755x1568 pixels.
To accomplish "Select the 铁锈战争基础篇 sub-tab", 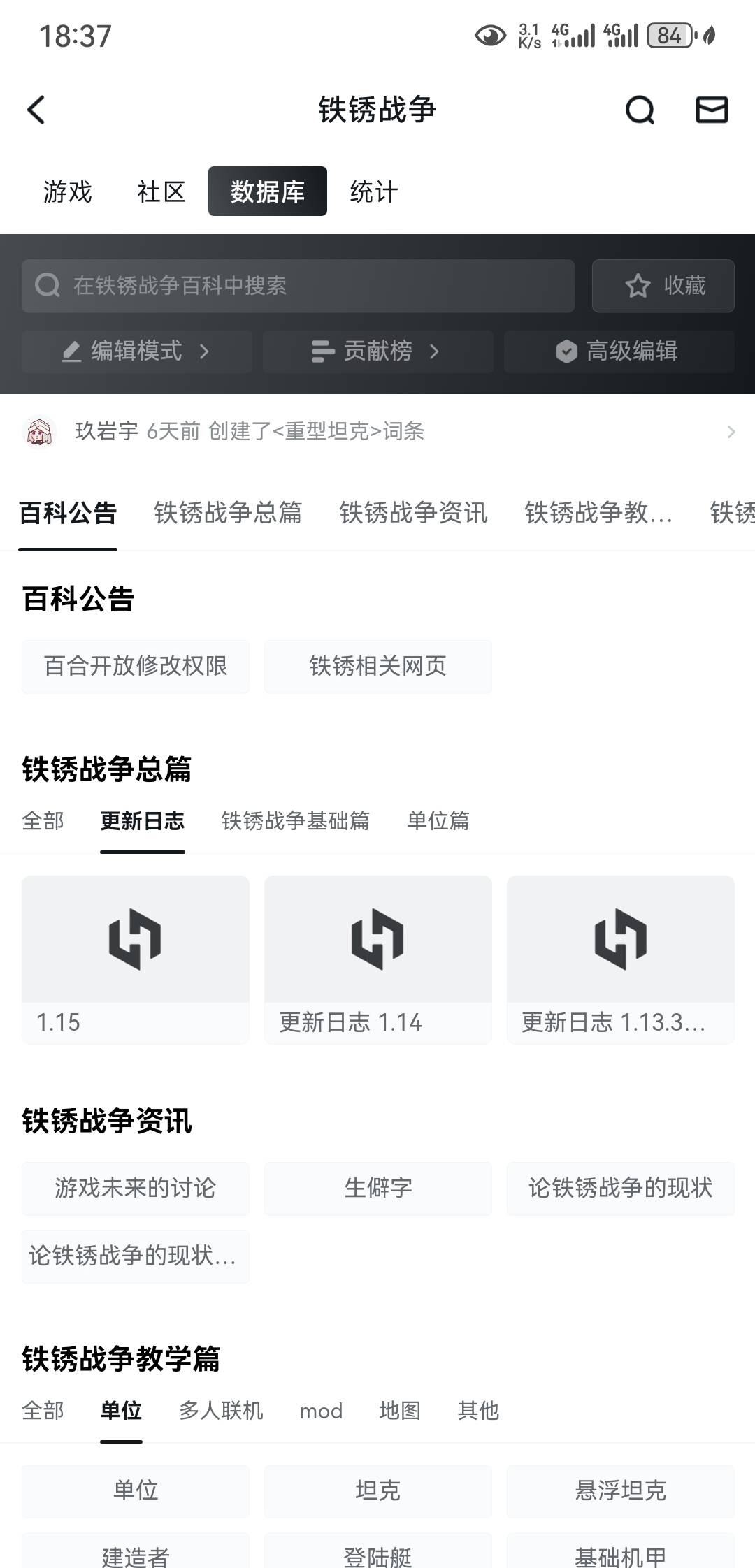I will [x=296, y=820].
